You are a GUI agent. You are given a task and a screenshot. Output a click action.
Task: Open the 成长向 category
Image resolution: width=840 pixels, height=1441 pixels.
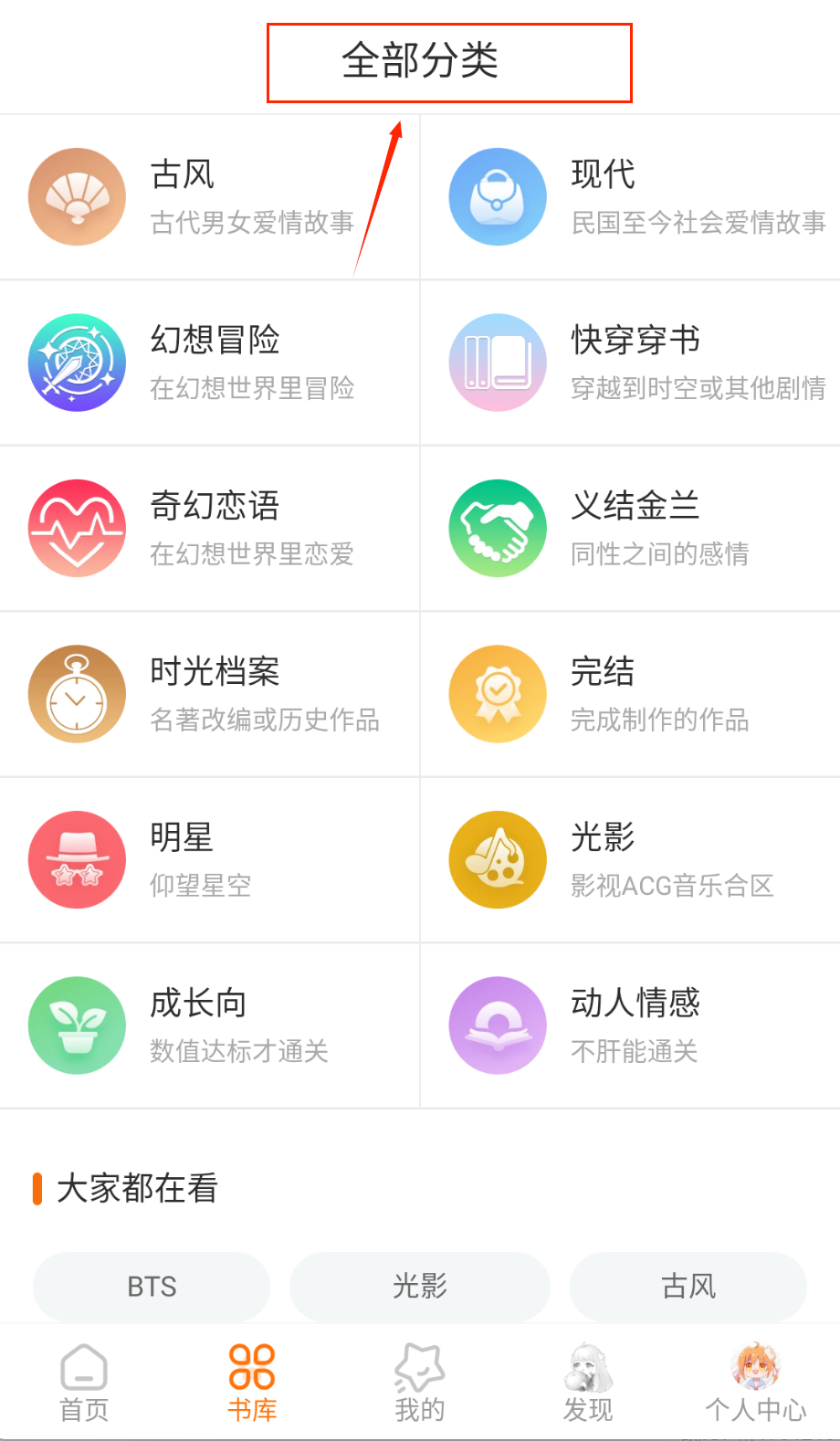coord(209,1025)
